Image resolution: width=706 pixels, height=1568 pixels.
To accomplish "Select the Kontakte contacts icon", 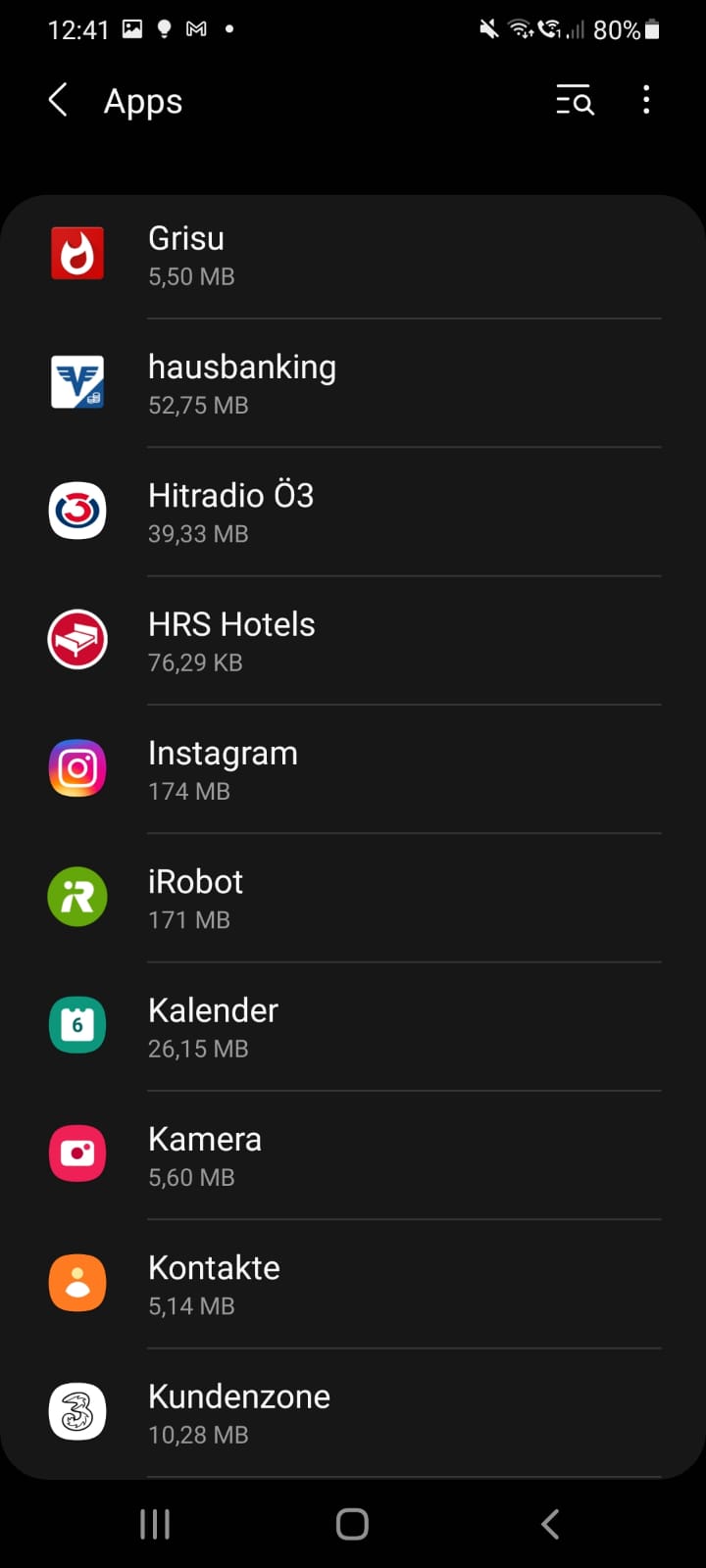I will coord(76,1282).
